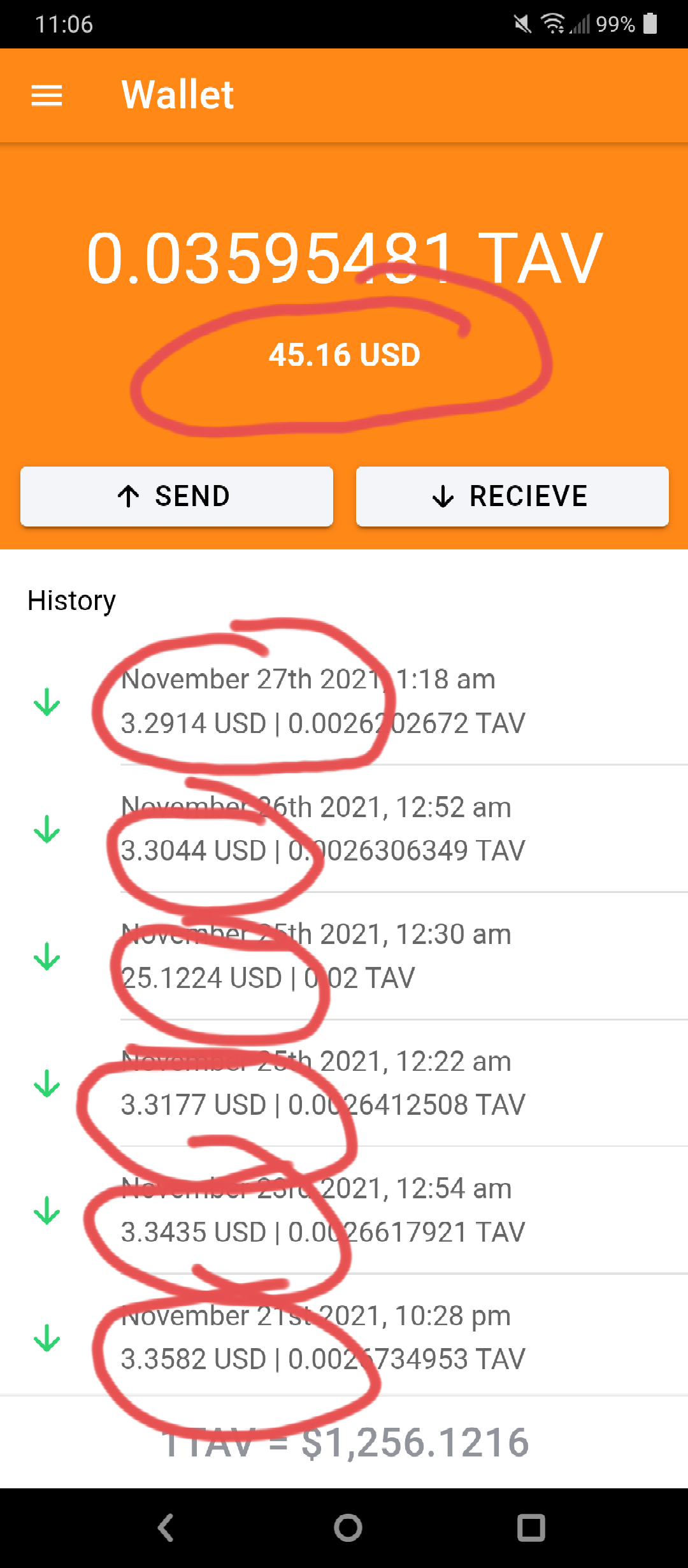View the November 21st 10:28 pm transaction
Viewport: 688px width, 1568px height.
pyautogui.click(x=344, y=1337)
